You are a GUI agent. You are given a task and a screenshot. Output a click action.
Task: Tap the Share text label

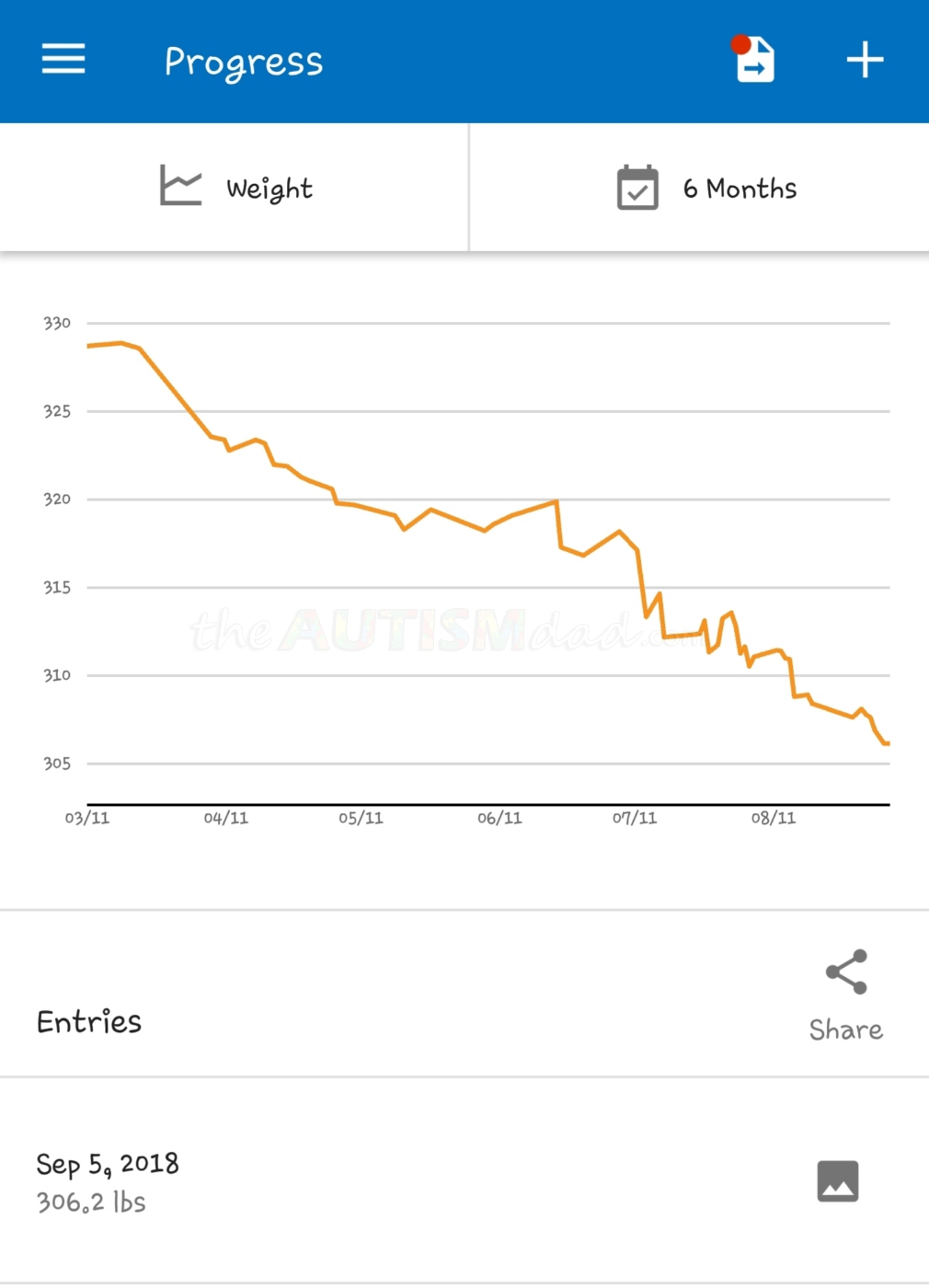point(844,1029)
